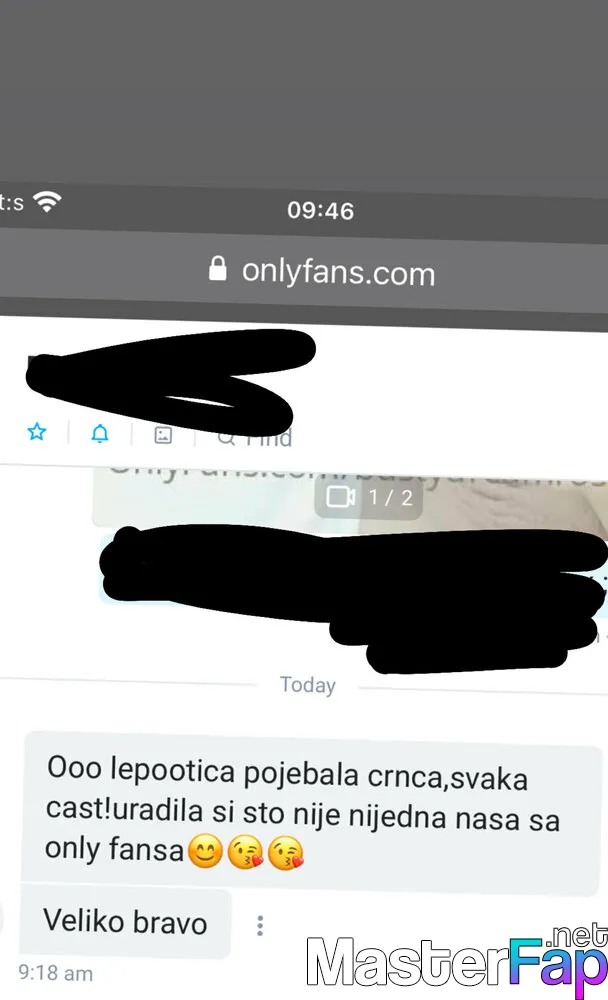Tap Find to search in the conversation

coord(255,438)
